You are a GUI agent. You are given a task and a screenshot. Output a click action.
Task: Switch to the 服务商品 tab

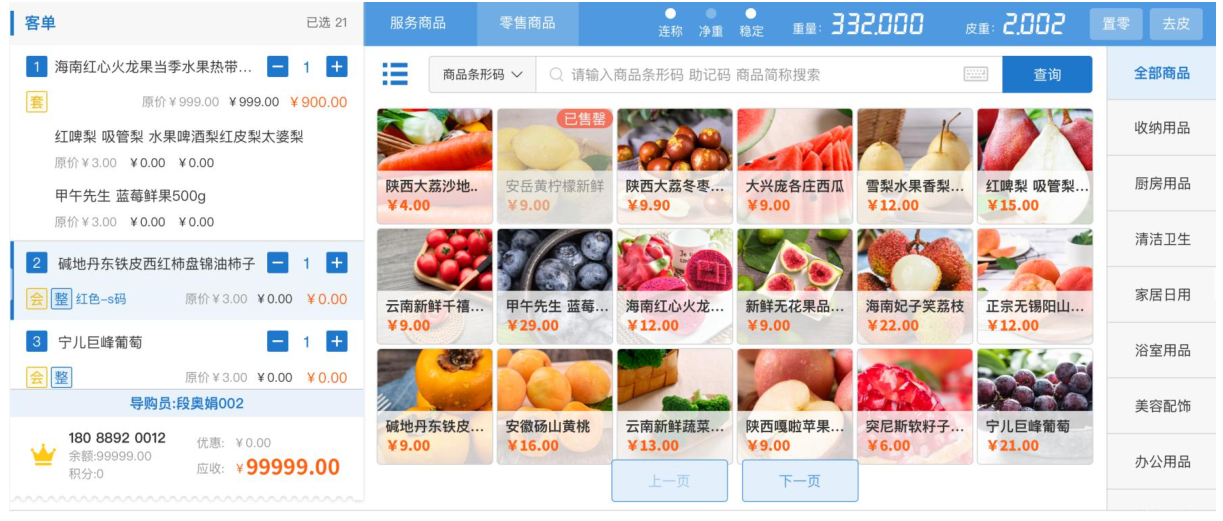pyautogui.click(x=418, y=23)
